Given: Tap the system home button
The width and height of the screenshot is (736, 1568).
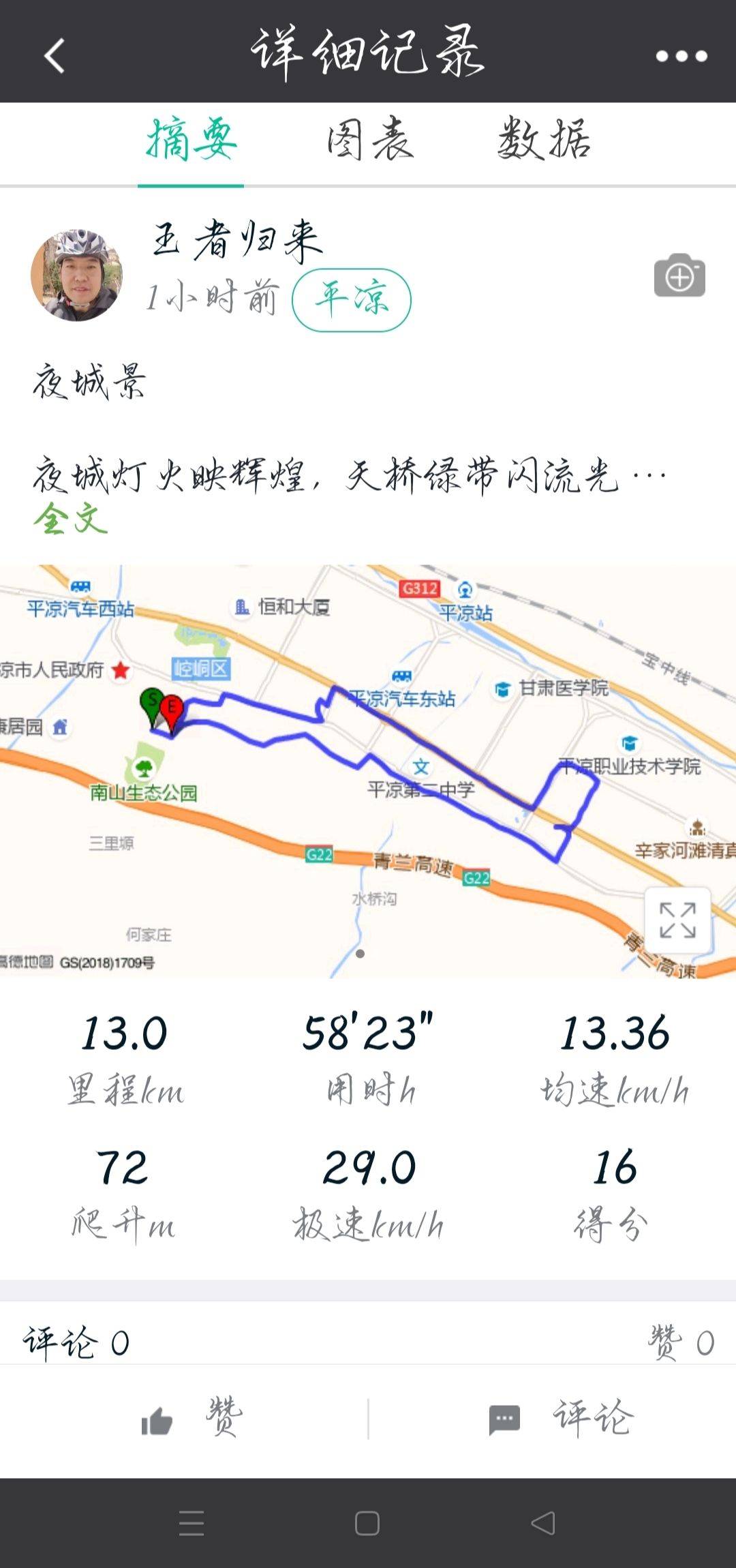Looking at the screenshot, I should (367, 1523).
